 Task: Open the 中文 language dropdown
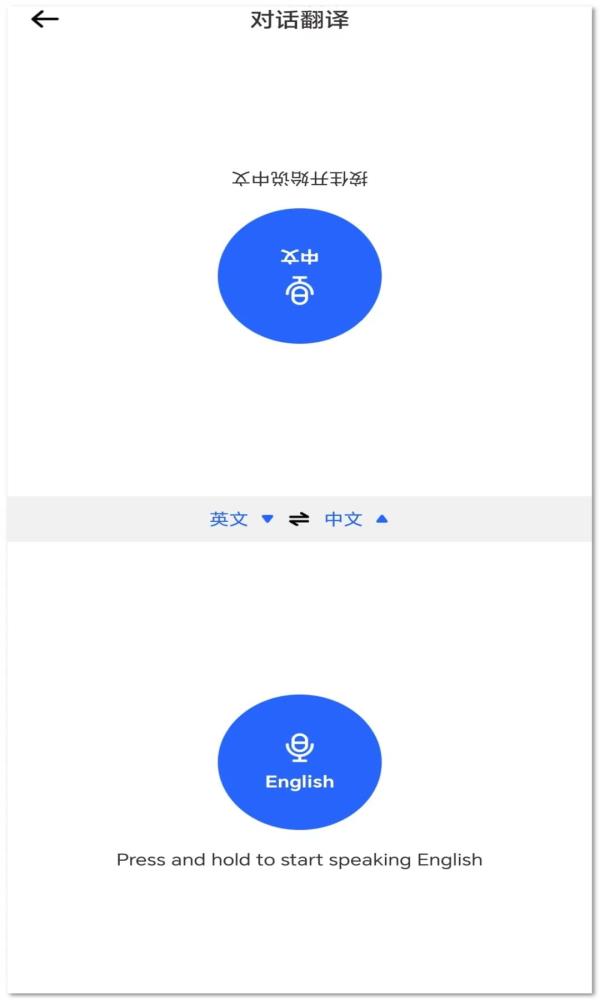point(355,519)
